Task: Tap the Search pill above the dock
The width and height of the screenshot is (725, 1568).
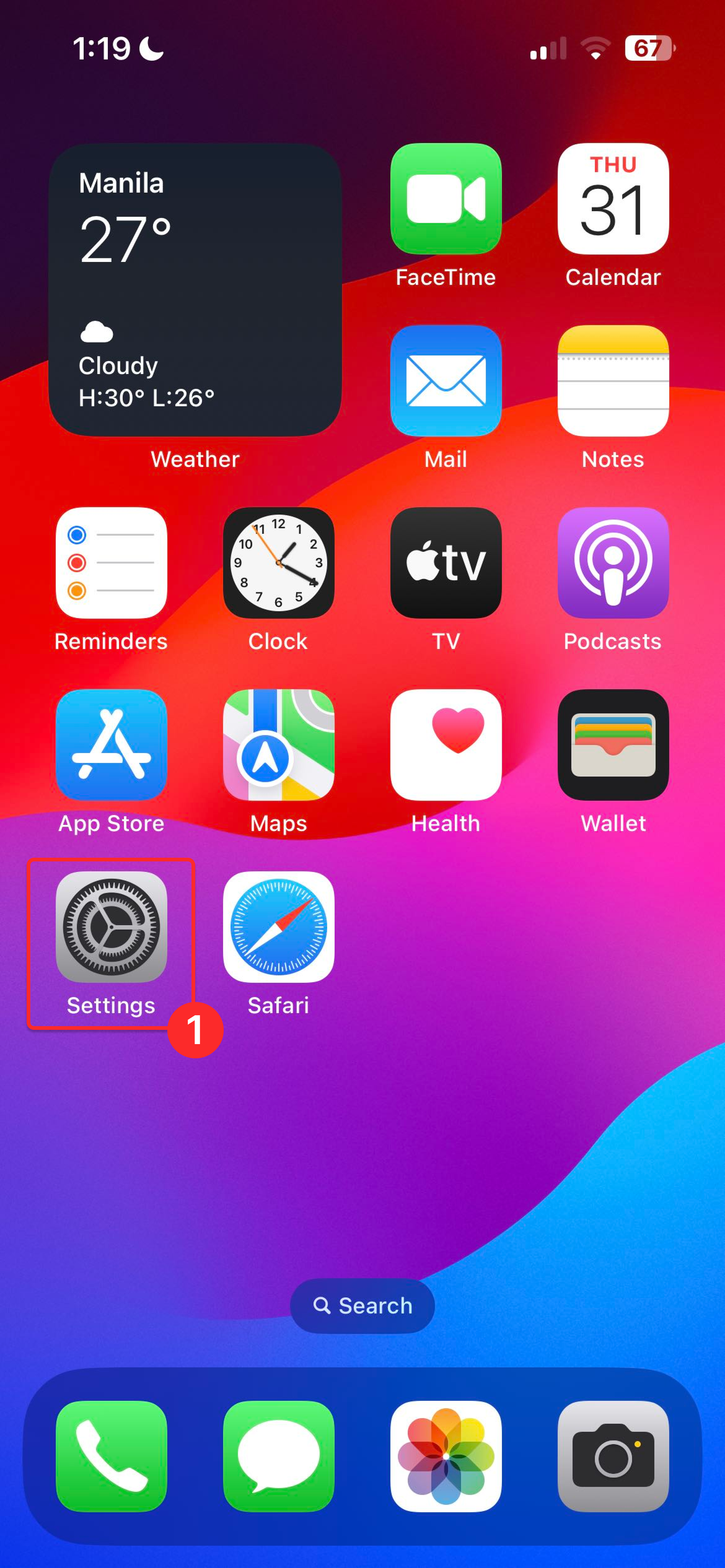Action: pos(362,1306)
